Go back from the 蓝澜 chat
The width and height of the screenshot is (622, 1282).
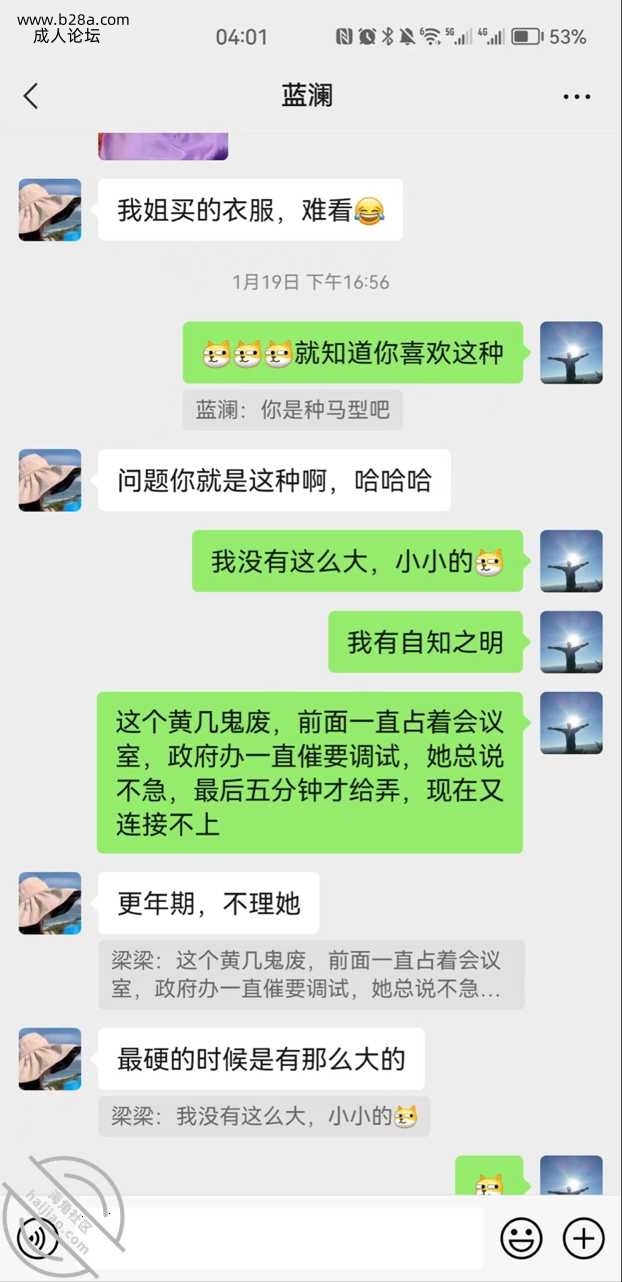pos(31,96)
